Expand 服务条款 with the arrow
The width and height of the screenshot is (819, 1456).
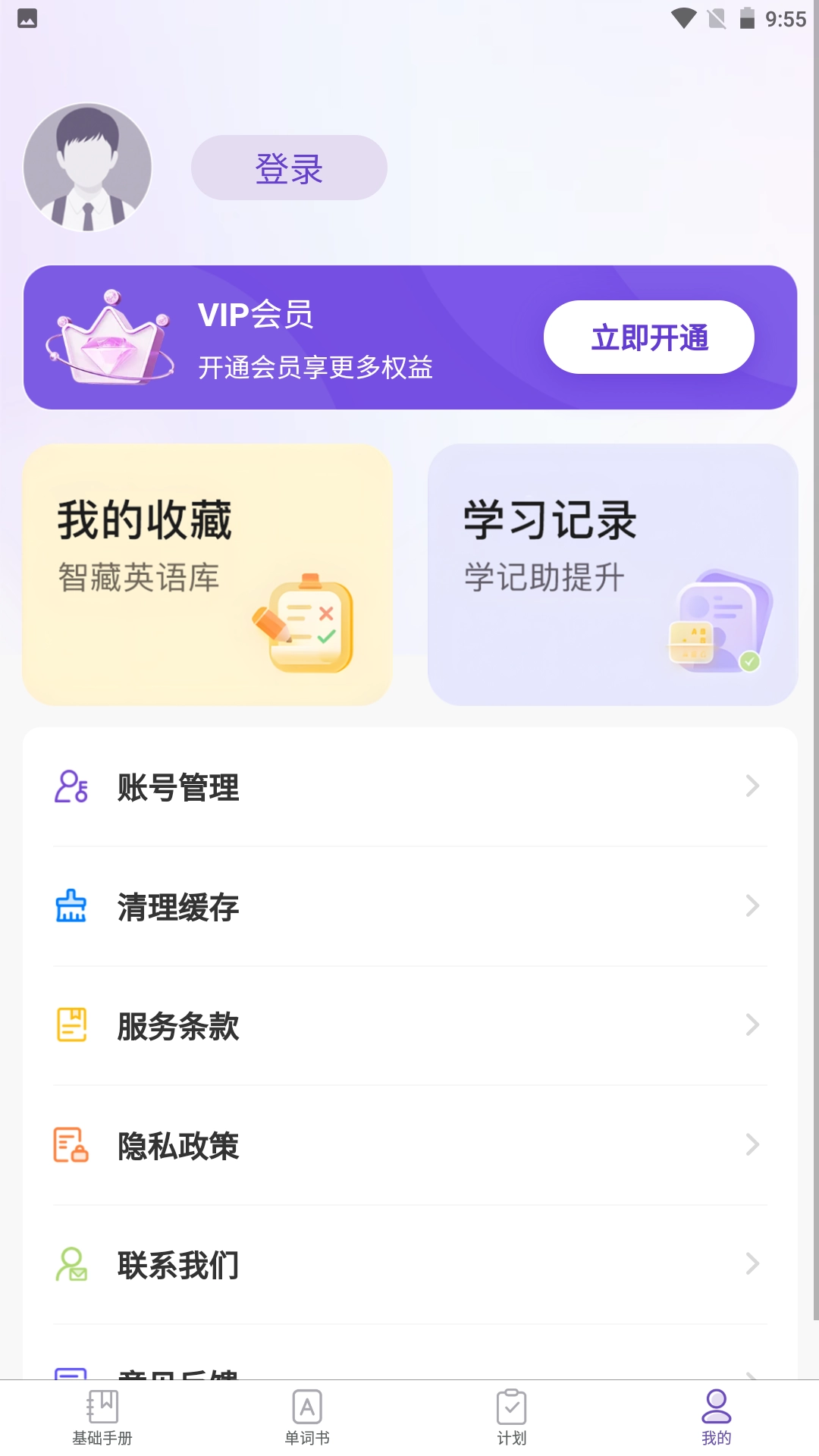[x=752, y=1026]
